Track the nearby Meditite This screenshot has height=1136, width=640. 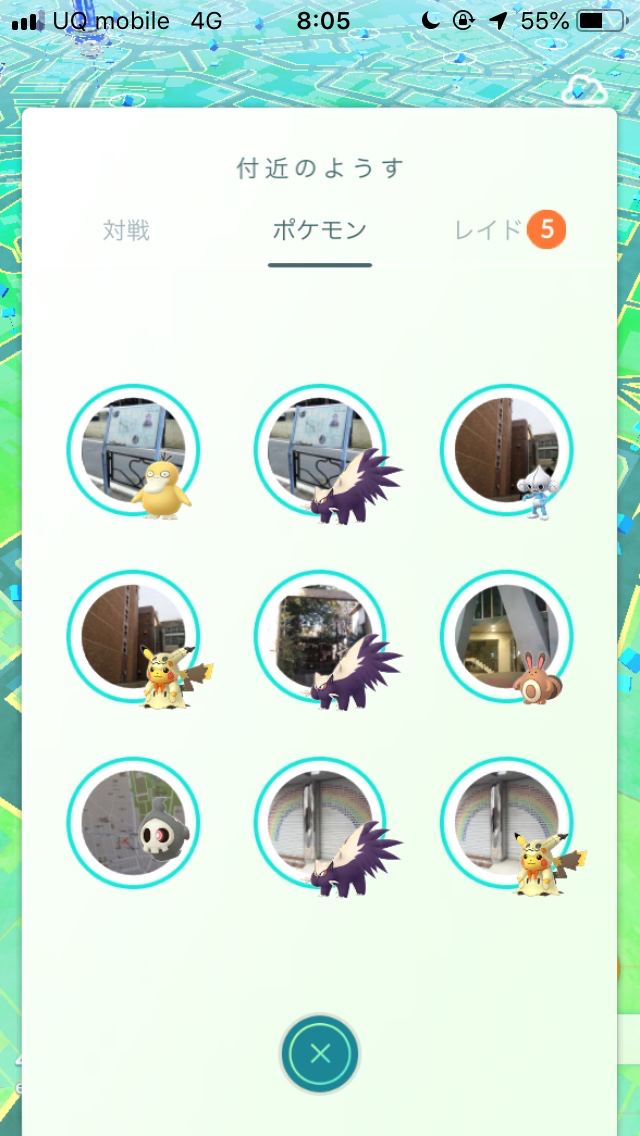pos(506,451)
